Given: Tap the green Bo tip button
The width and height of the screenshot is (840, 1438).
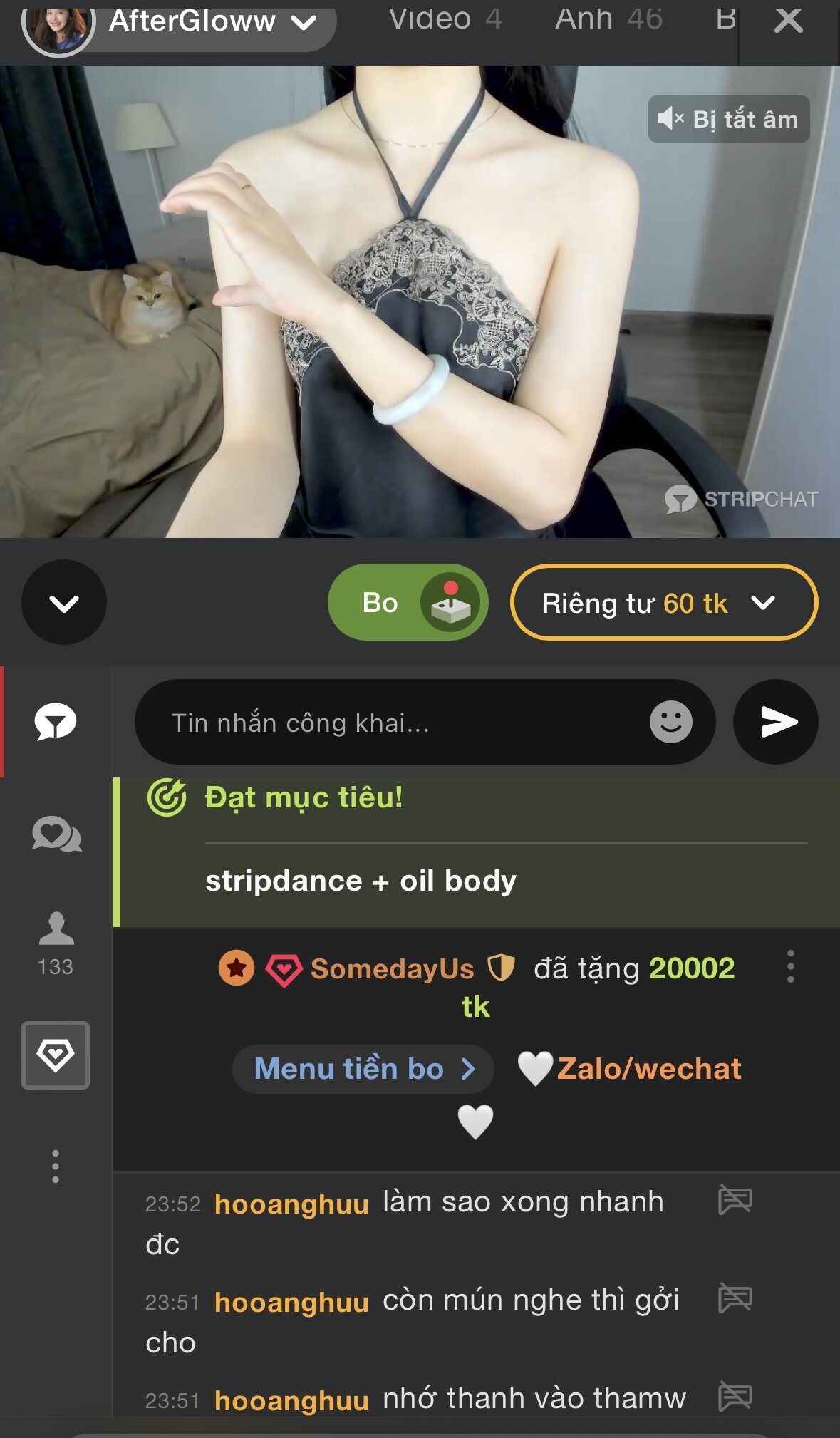Looking at the screenshot, I should [x=408, y=603].
